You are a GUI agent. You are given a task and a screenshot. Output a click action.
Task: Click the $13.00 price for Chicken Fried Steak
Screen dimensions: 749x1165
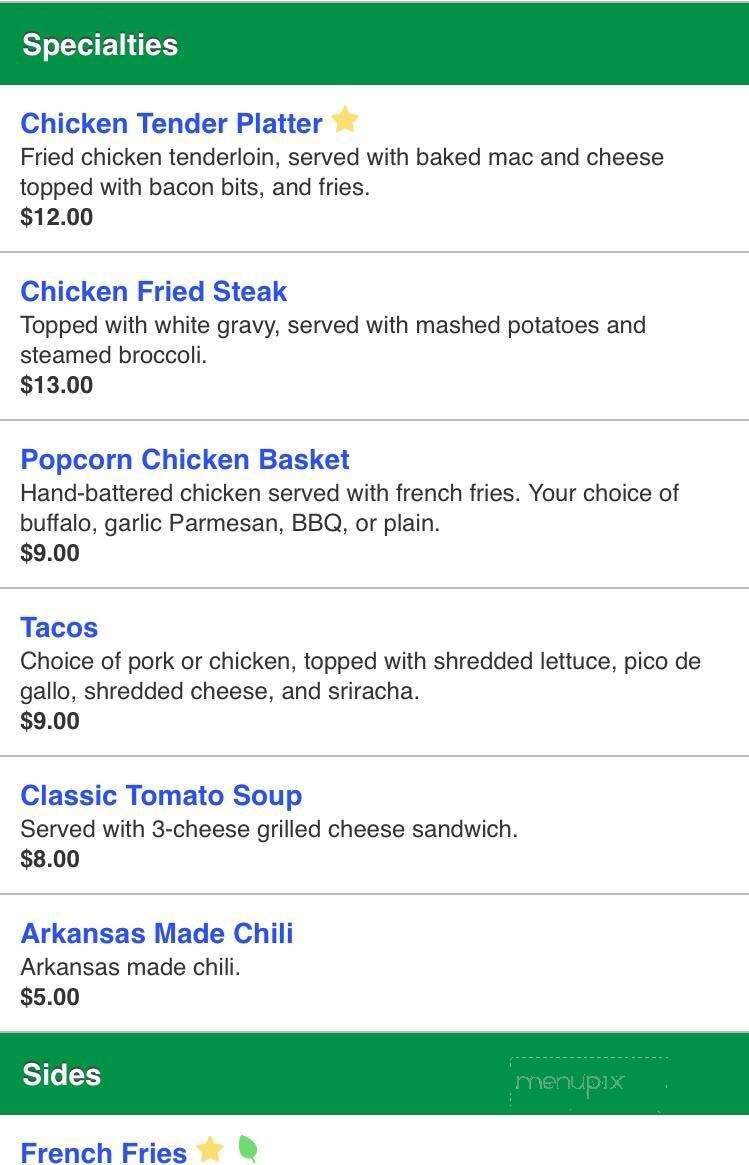click(x=57, y=384)
